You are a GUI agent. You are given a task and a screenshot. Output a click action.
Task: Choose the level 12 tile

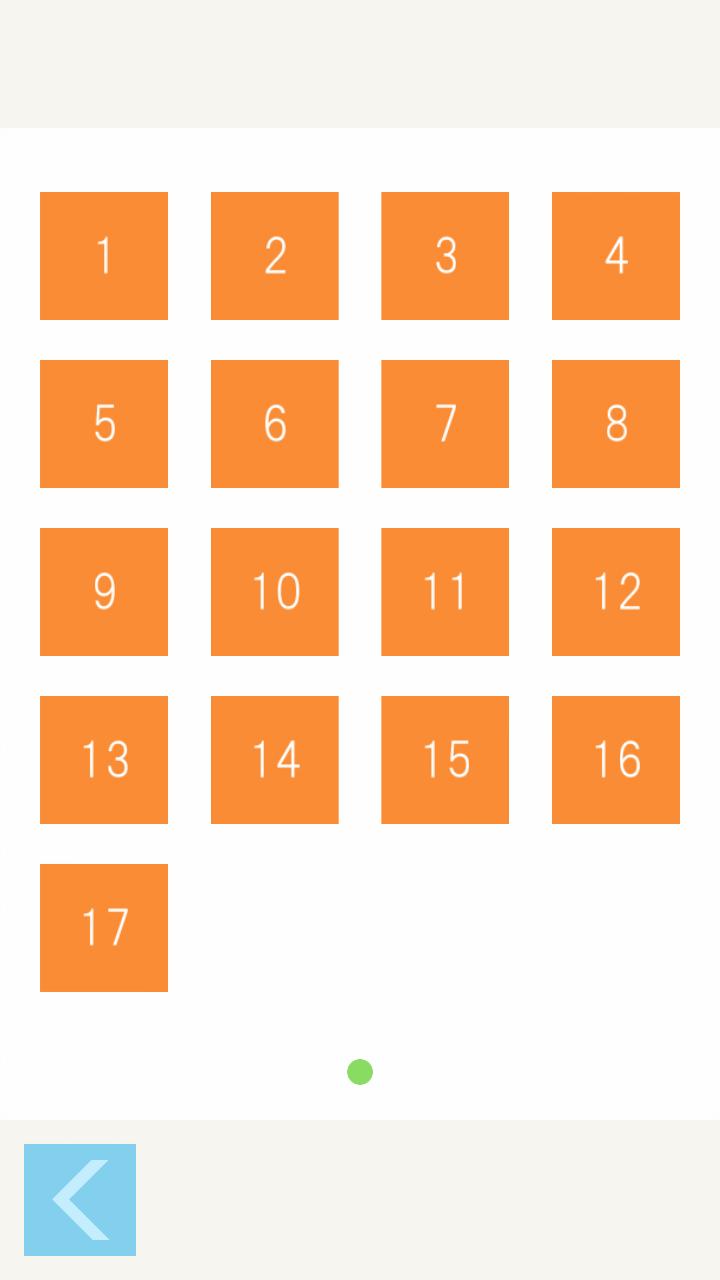616,592
